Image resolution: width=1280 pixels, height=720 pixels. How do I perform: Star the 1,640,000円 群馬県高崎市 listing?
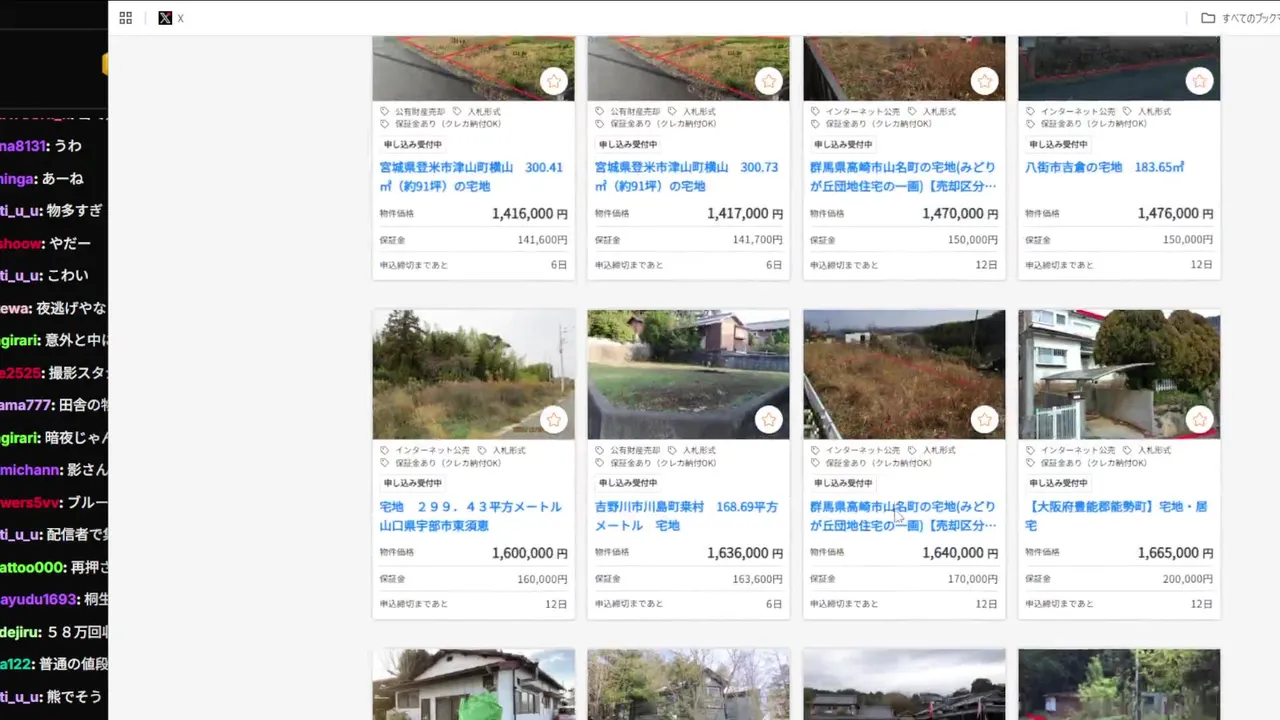coord(985,420)
